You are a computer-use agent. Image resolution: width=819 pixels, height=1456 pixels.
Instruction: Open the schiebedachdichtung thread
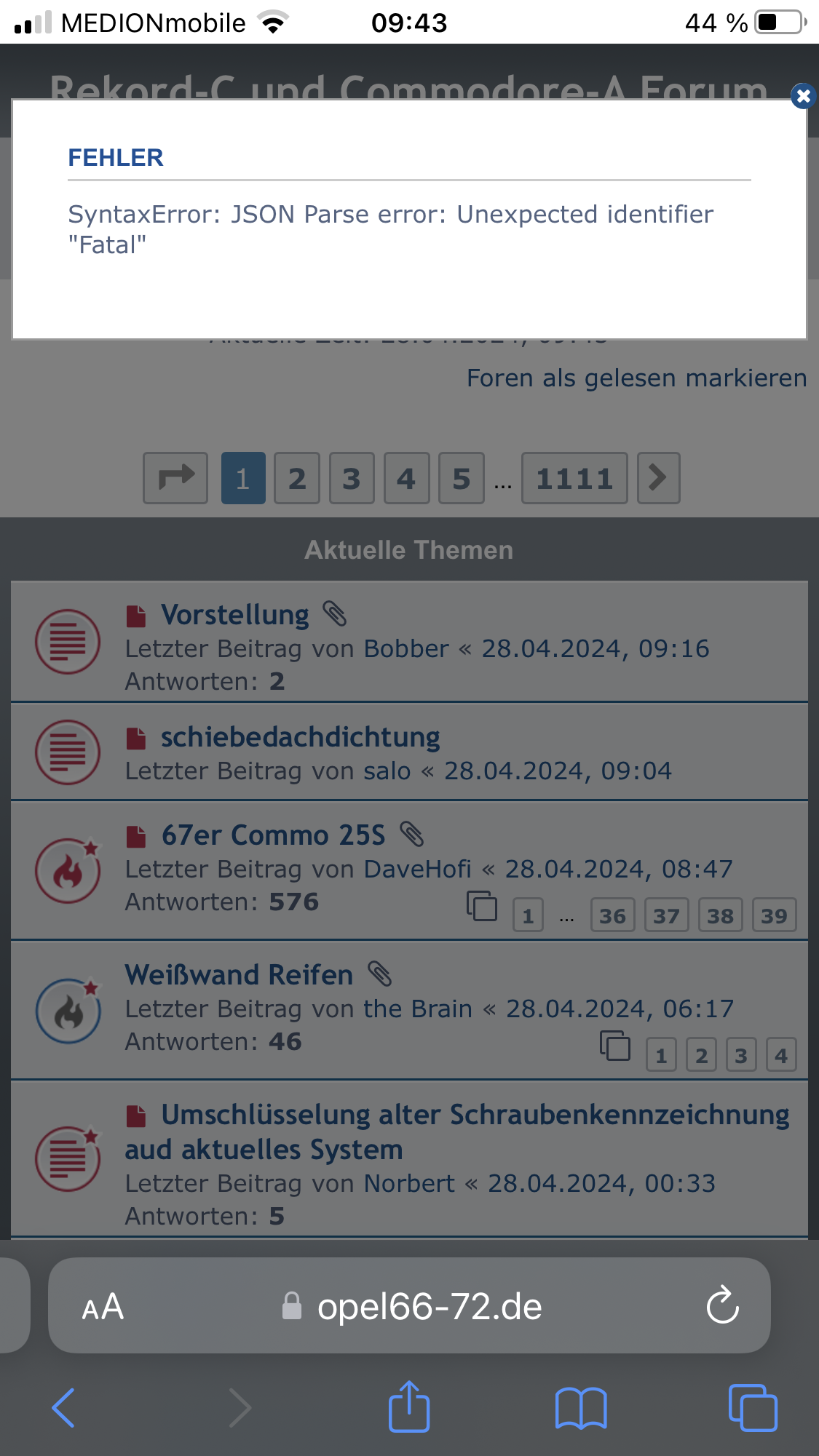tap(300, 737)
